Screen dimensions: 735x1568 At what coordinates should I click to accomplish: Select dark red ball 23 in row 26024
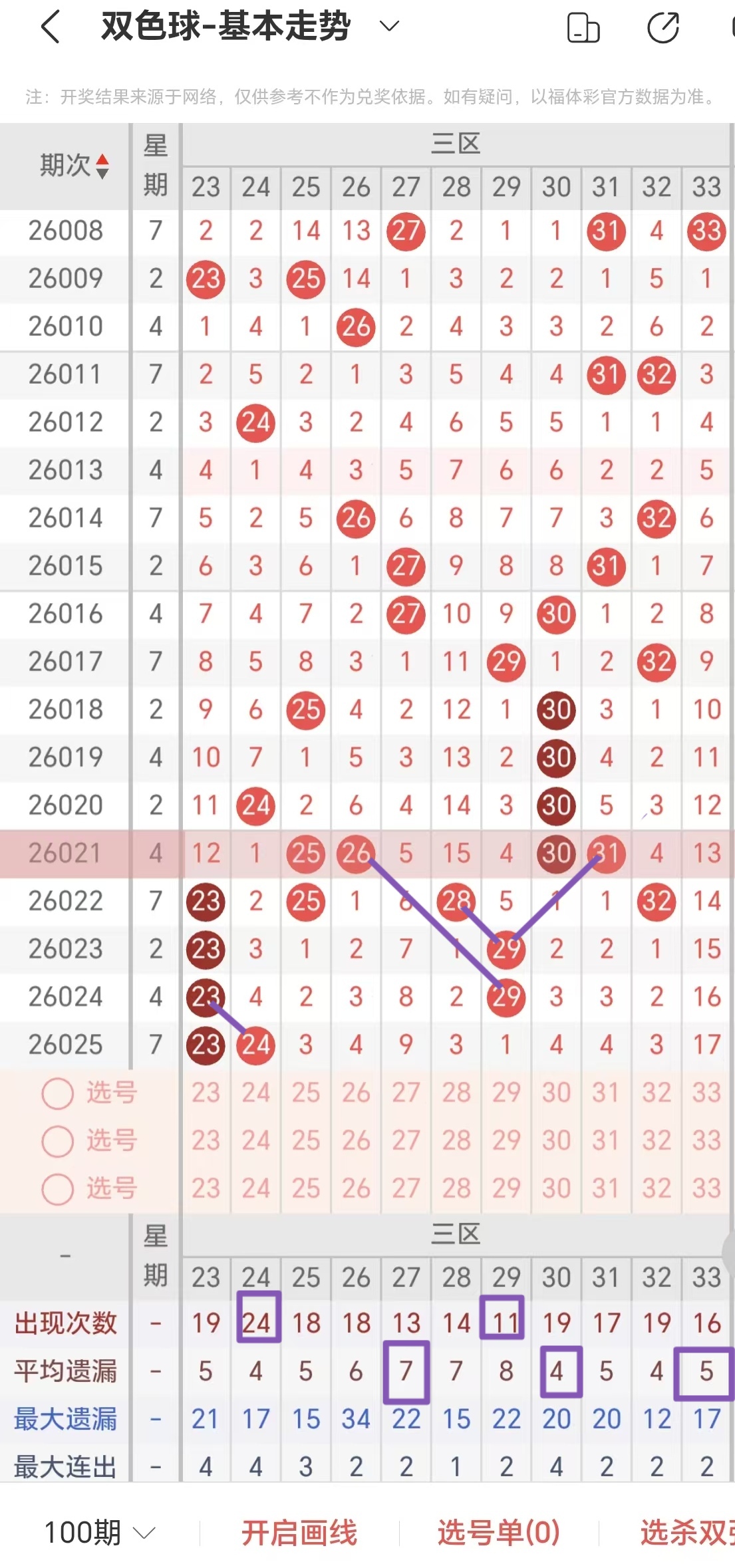[206, 997]
